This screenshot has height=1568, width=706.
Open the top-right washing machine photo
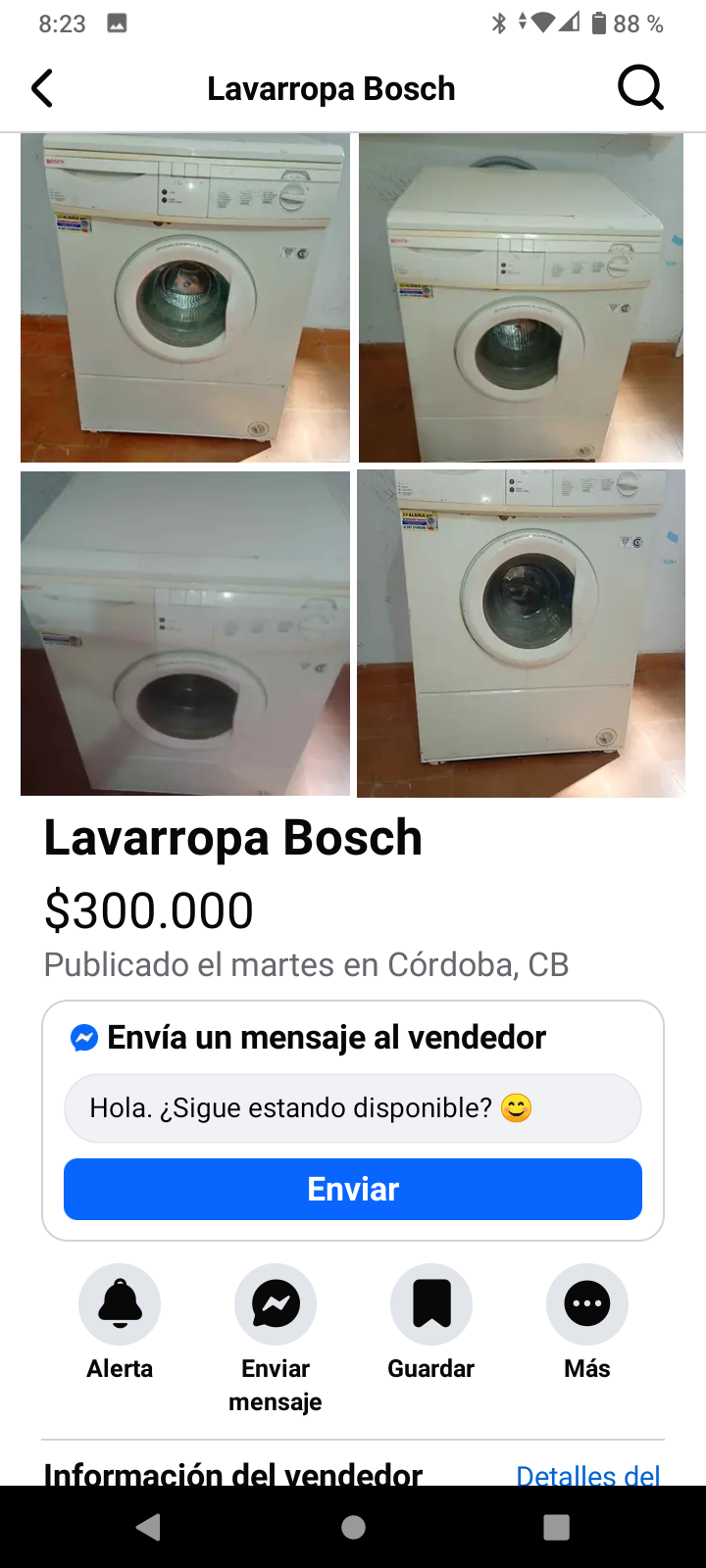coord(521,298)
